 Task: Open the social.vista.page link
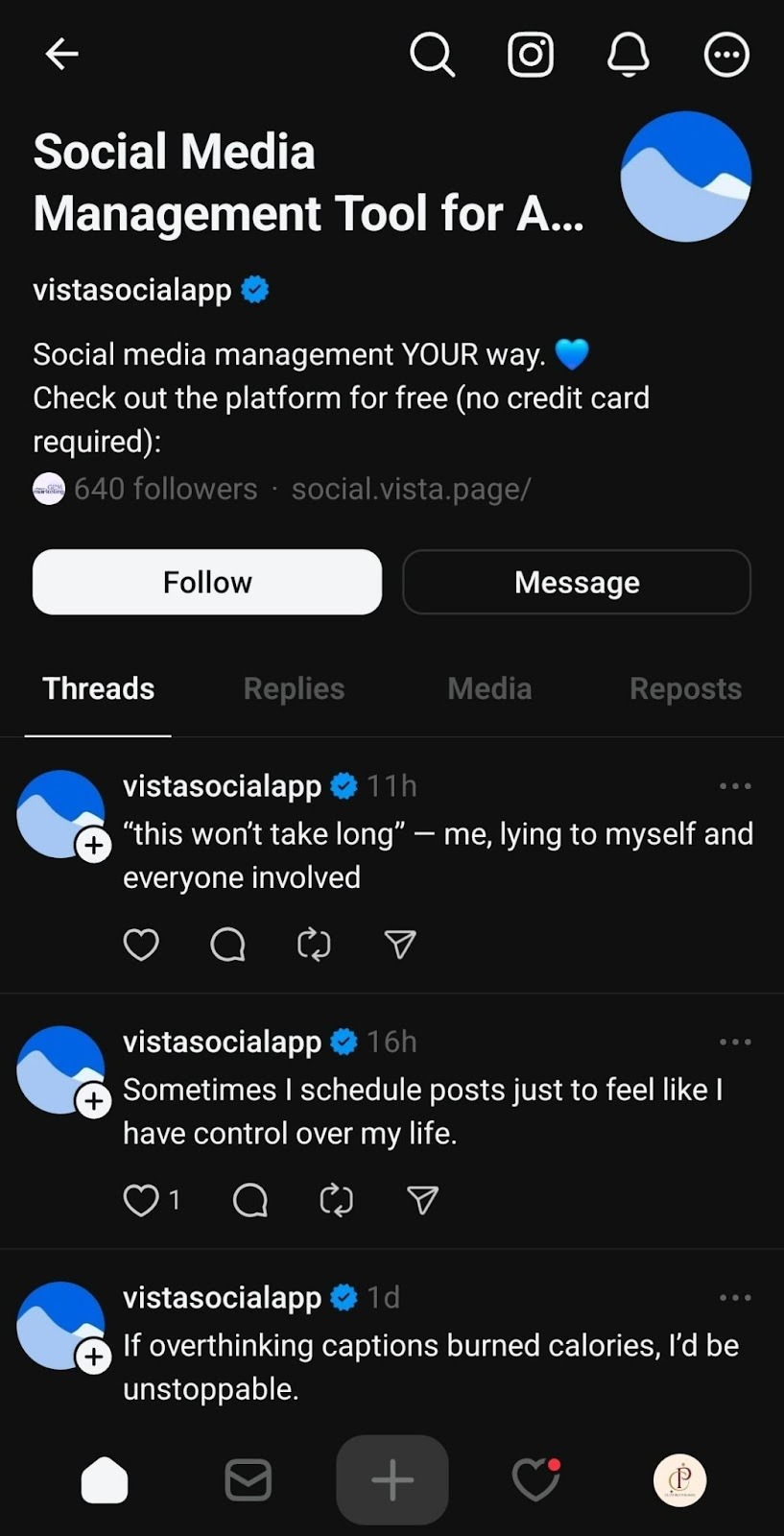point(411,489)
